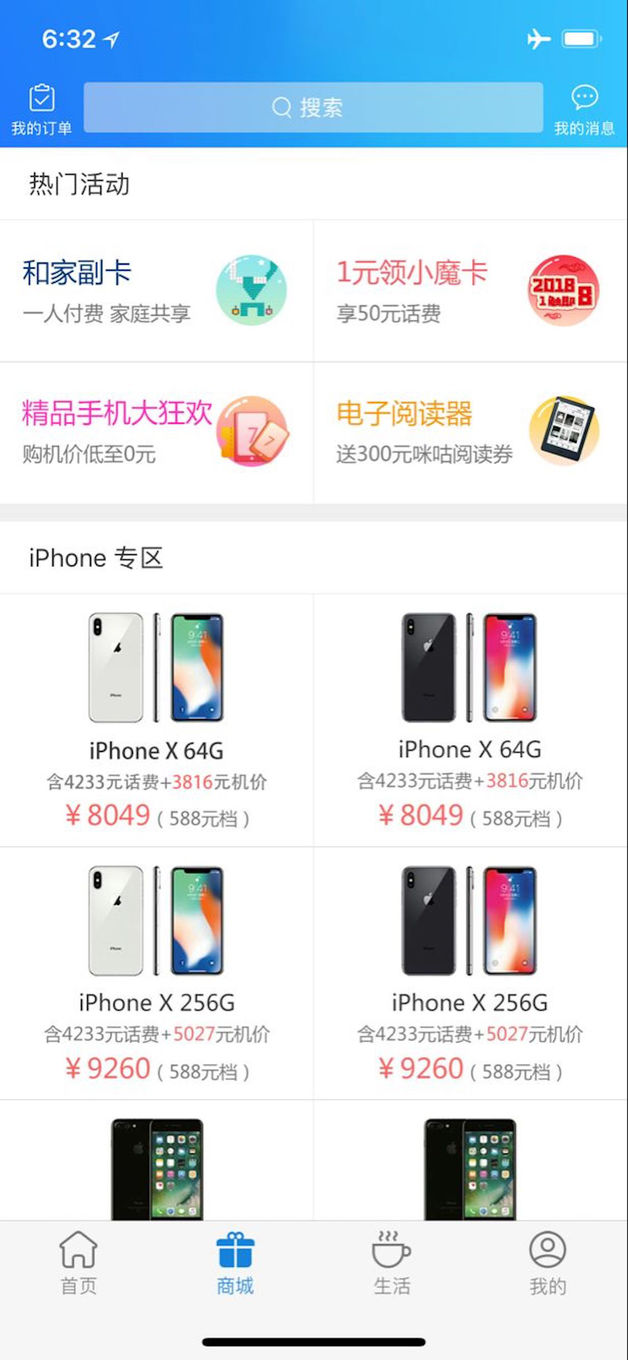Open the 和家副卡 activity
This screenshot has width=628, height=1360.
[x=156, y=290]
